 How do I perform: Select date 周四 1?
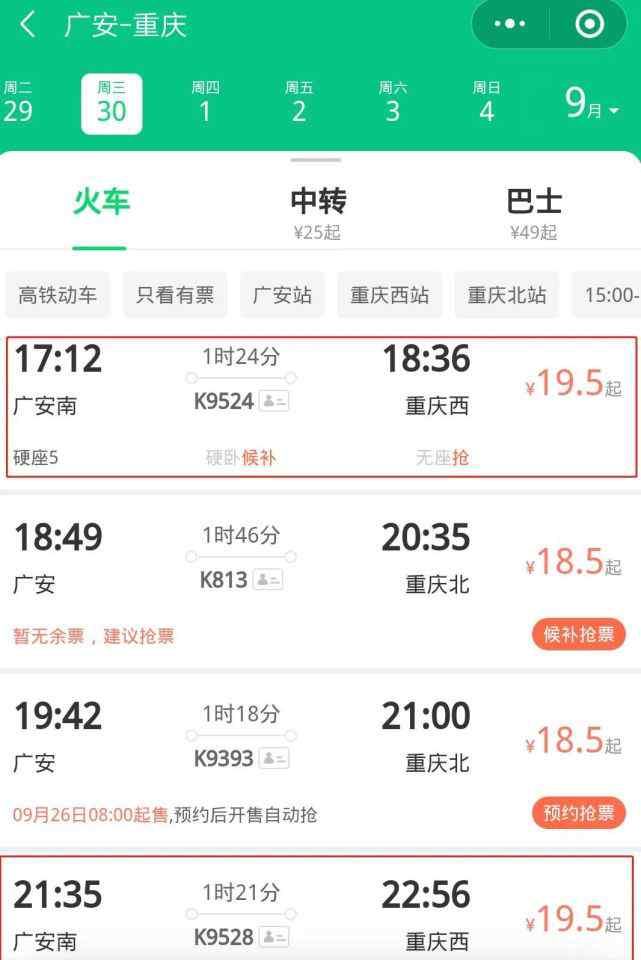click(x=205, y=103)
